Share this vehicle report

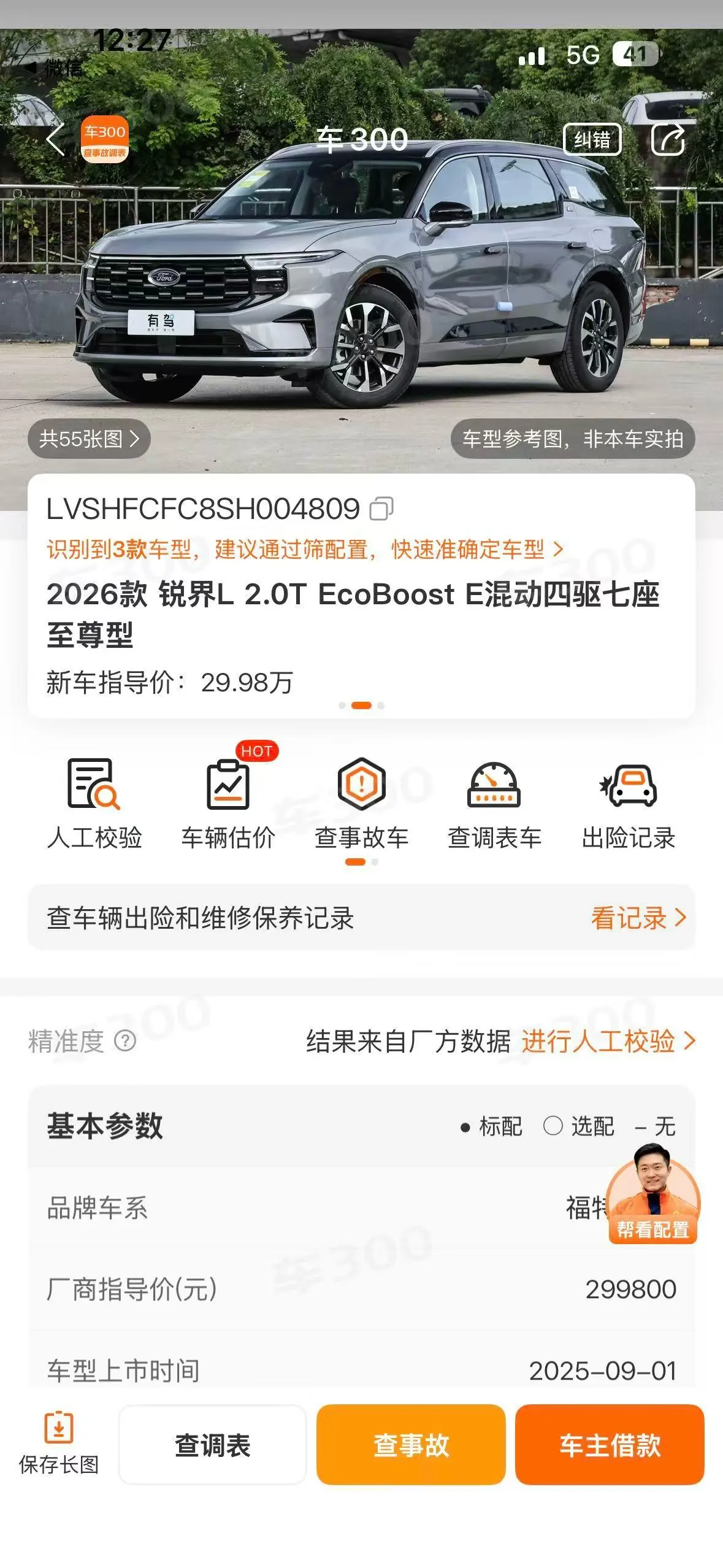(668, 139)
